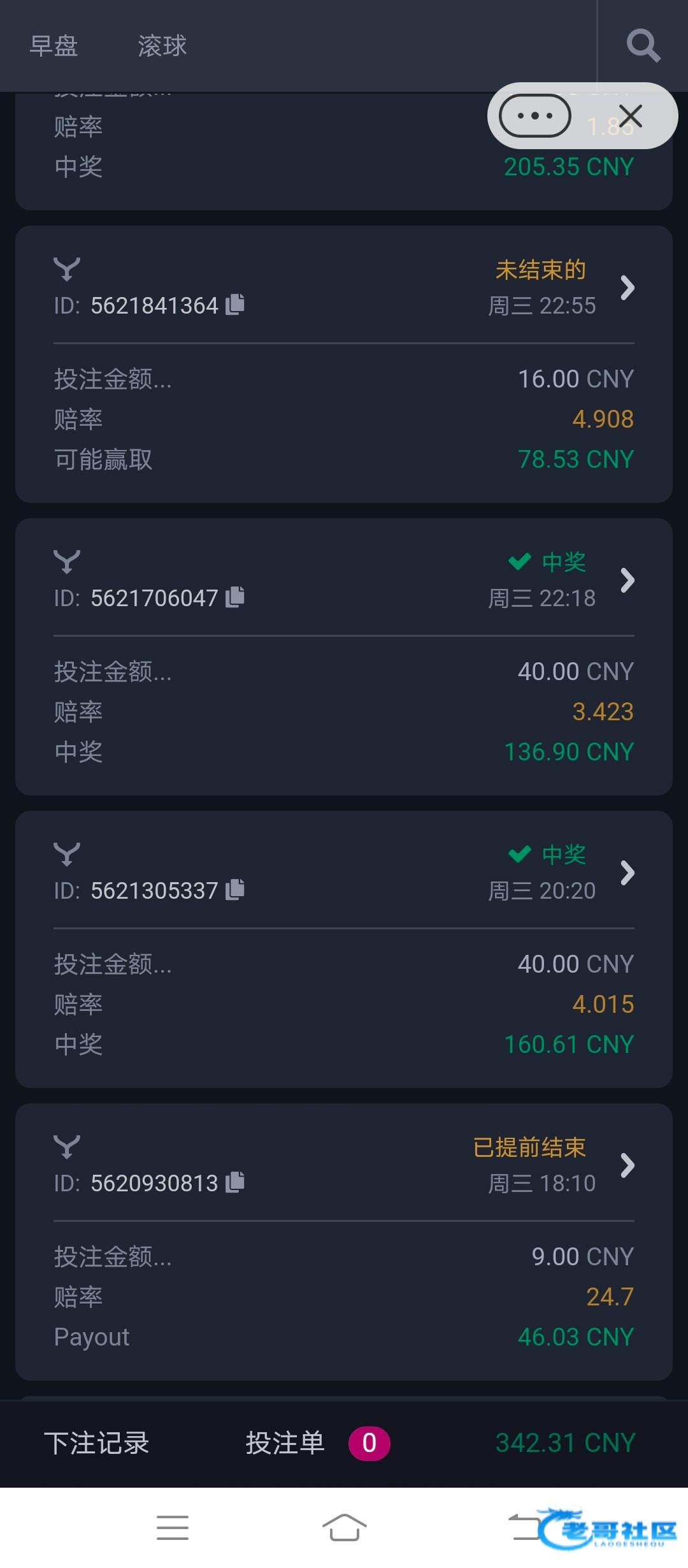
Task: Open 下注记录 bet history
Action: point(96,1443)
